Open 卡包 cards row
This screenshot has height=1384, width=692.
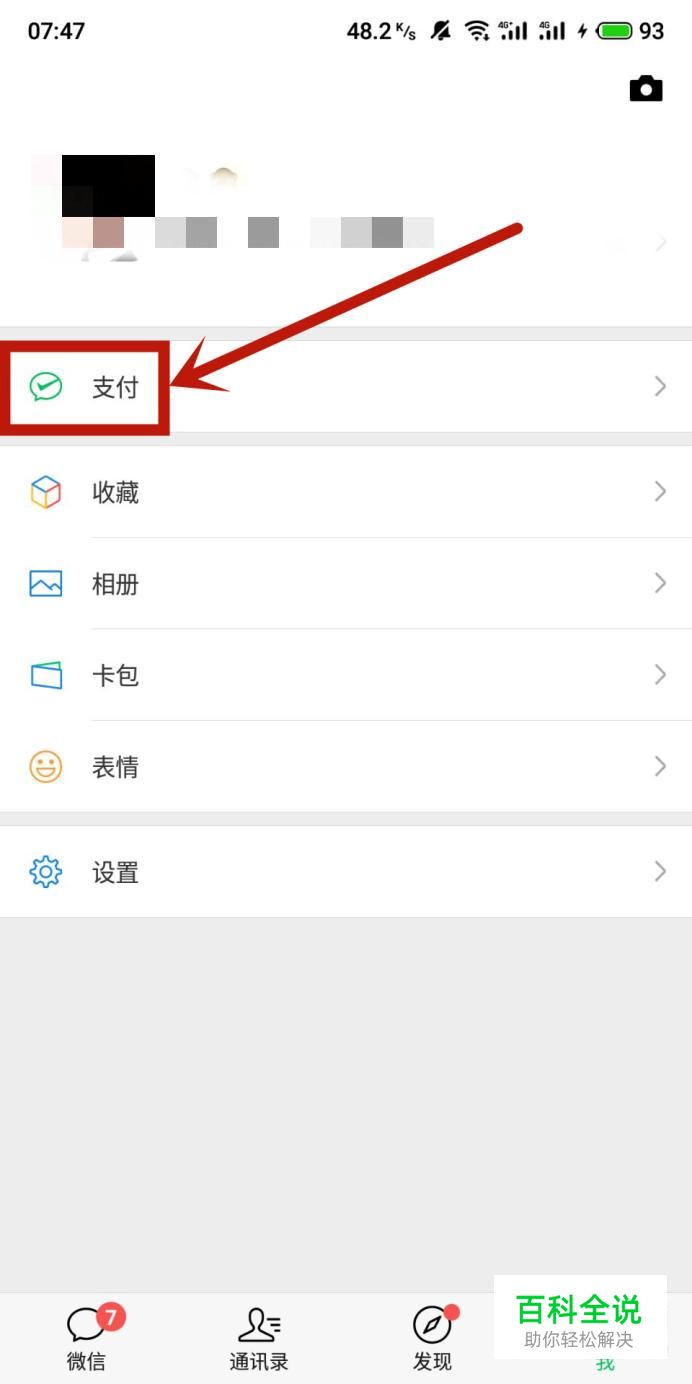[x=346, y=675]
